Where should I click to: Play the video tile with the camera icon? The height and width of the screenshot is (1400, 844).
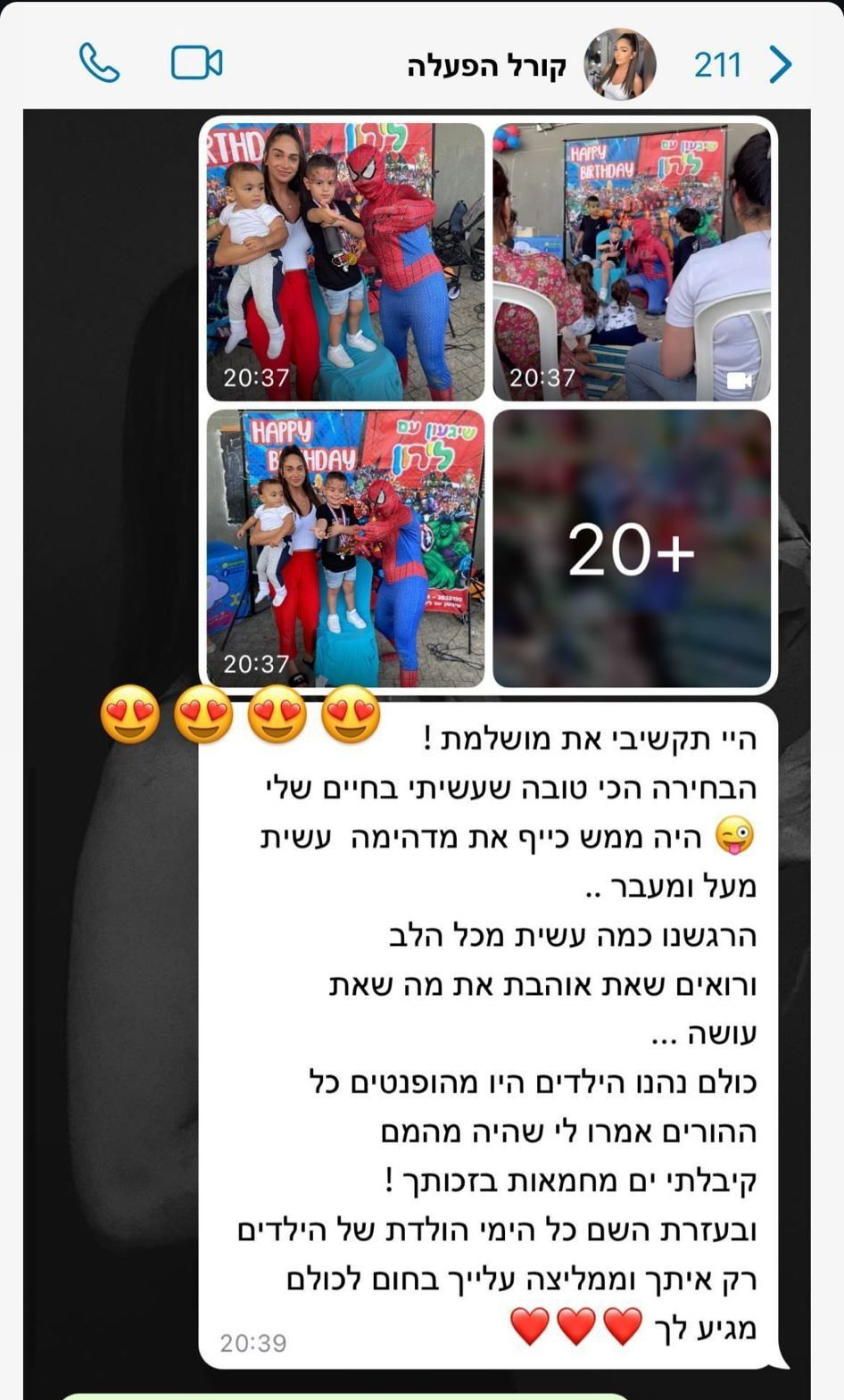coord(631,261)
